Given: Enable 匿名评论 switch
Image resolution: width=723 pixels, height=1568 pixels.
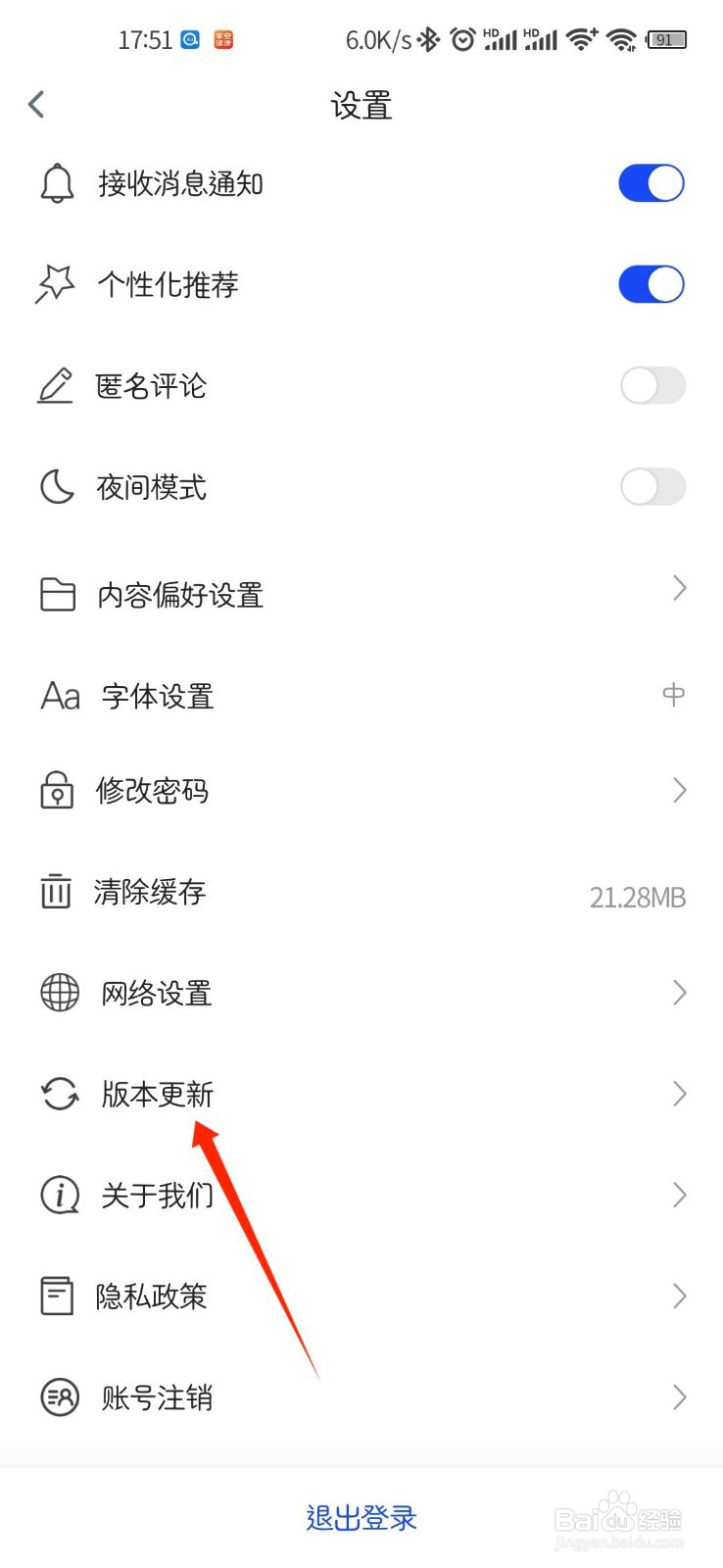Looking at the screenshot, I should [652, 385].
